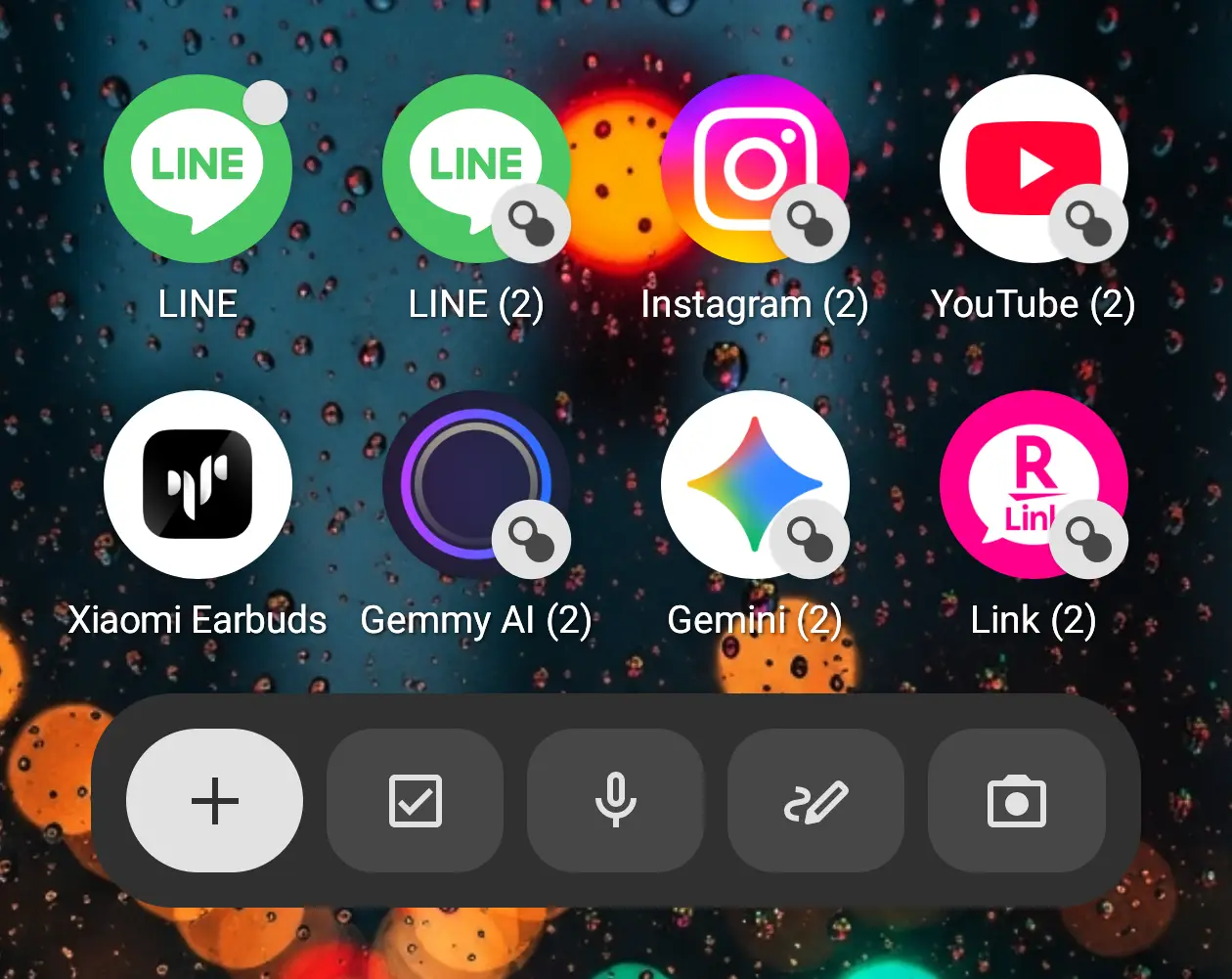Open Instagram (2)
This screenshot has height=979, width=1232.
click(x=754, y=169)
